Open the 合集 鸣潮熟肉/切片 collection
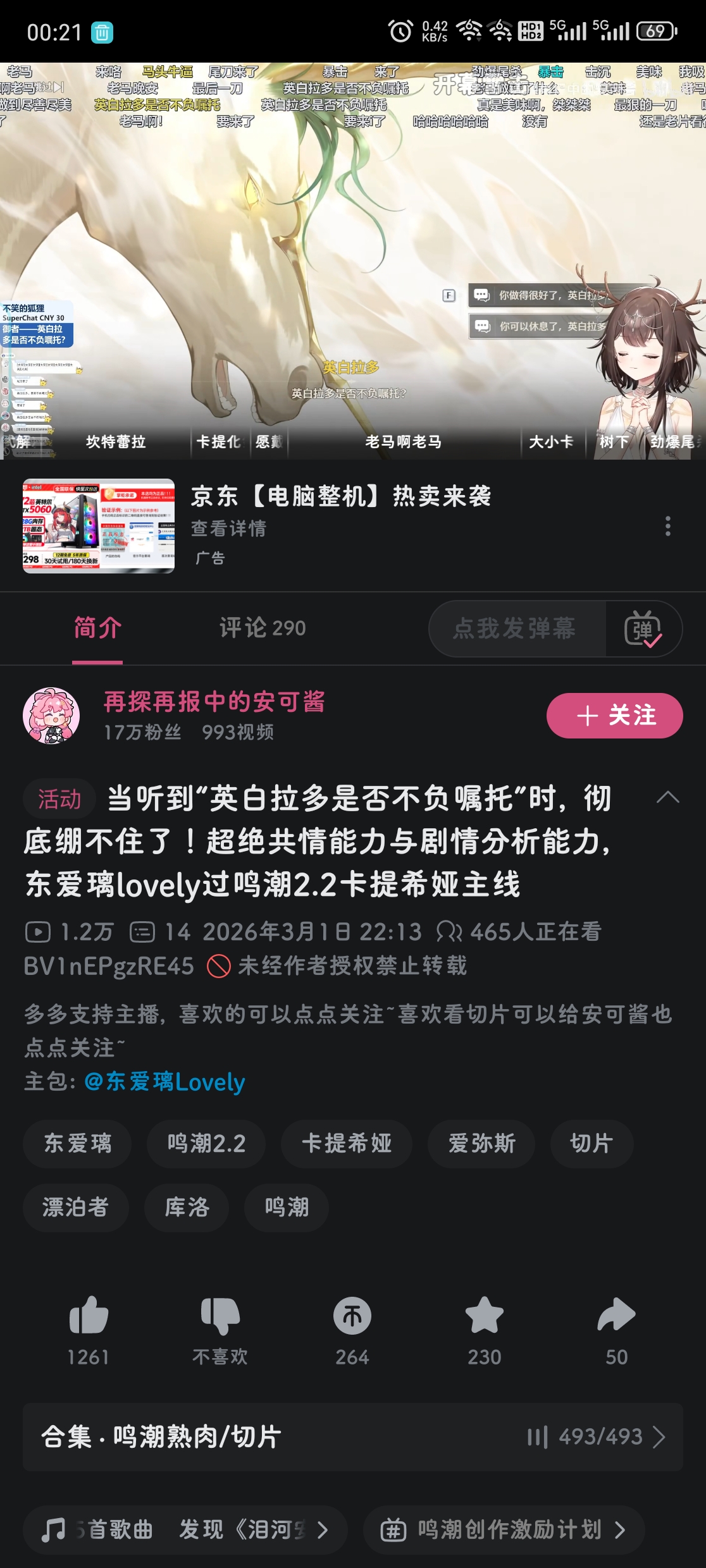The image size is (706, 1568). (x=352, y=1437)
